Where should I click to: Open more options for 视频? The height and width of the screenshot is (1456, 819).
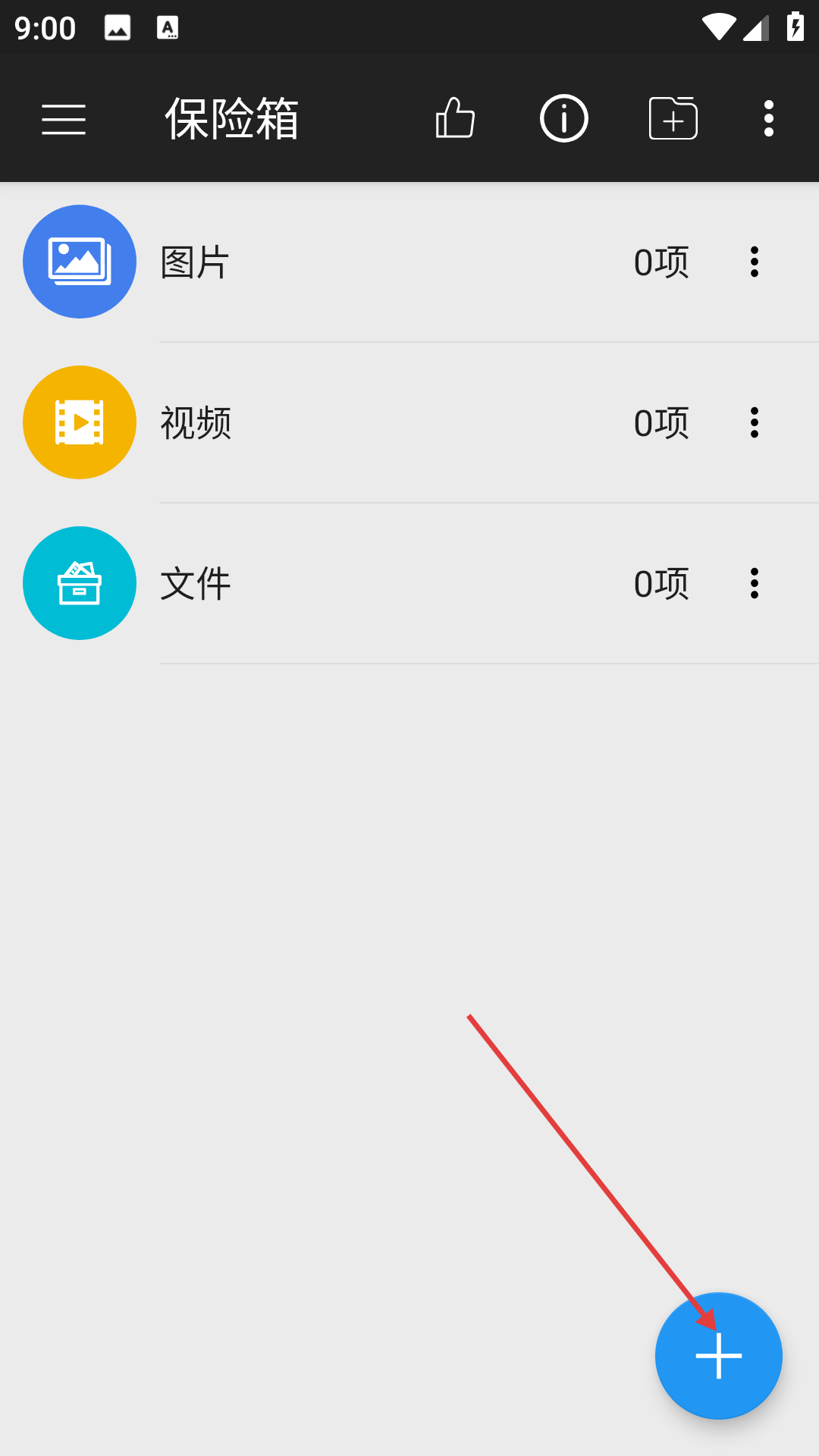[755, 422]
